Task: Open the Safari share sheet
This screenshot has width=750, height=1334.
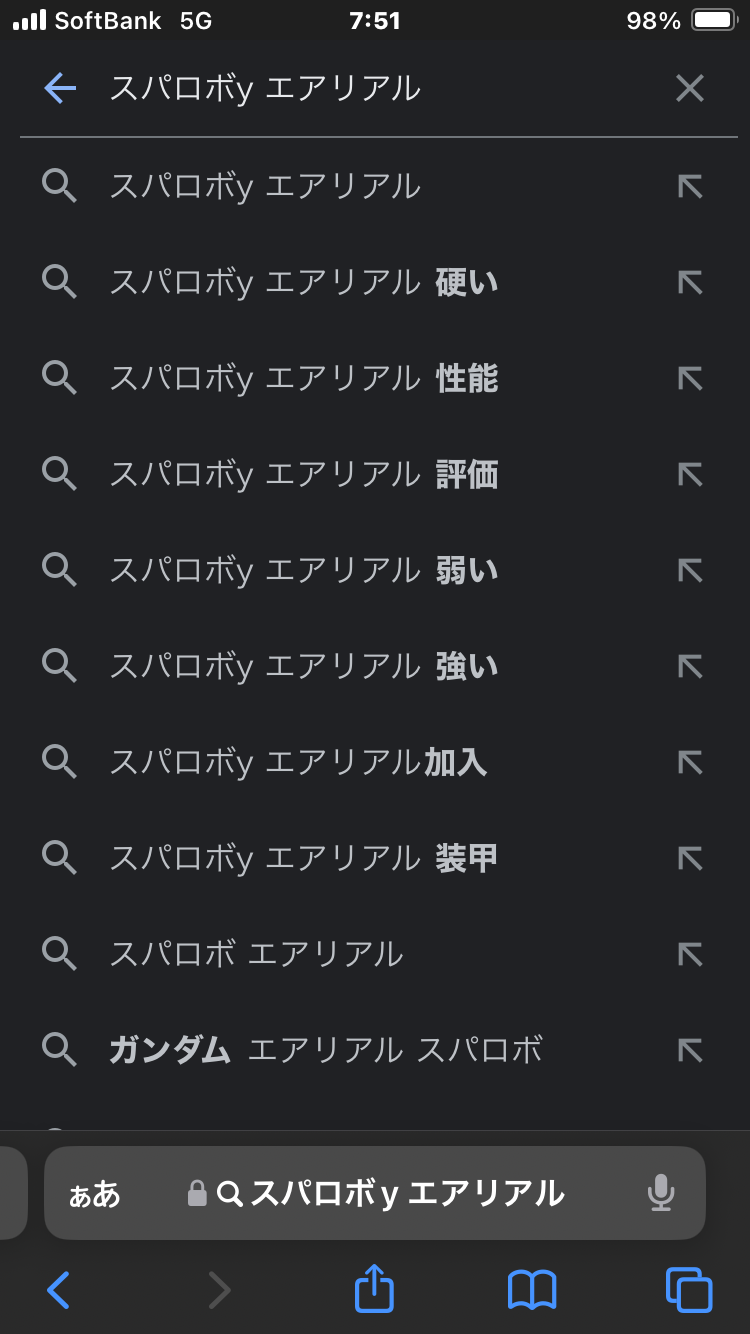Action: pyautogui.click(x=375, y=1290)
